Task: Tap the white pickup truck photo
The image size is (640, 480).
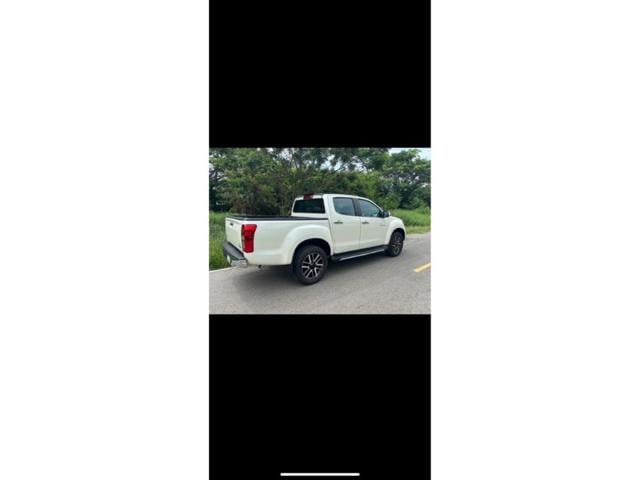Action: (319, 231)
